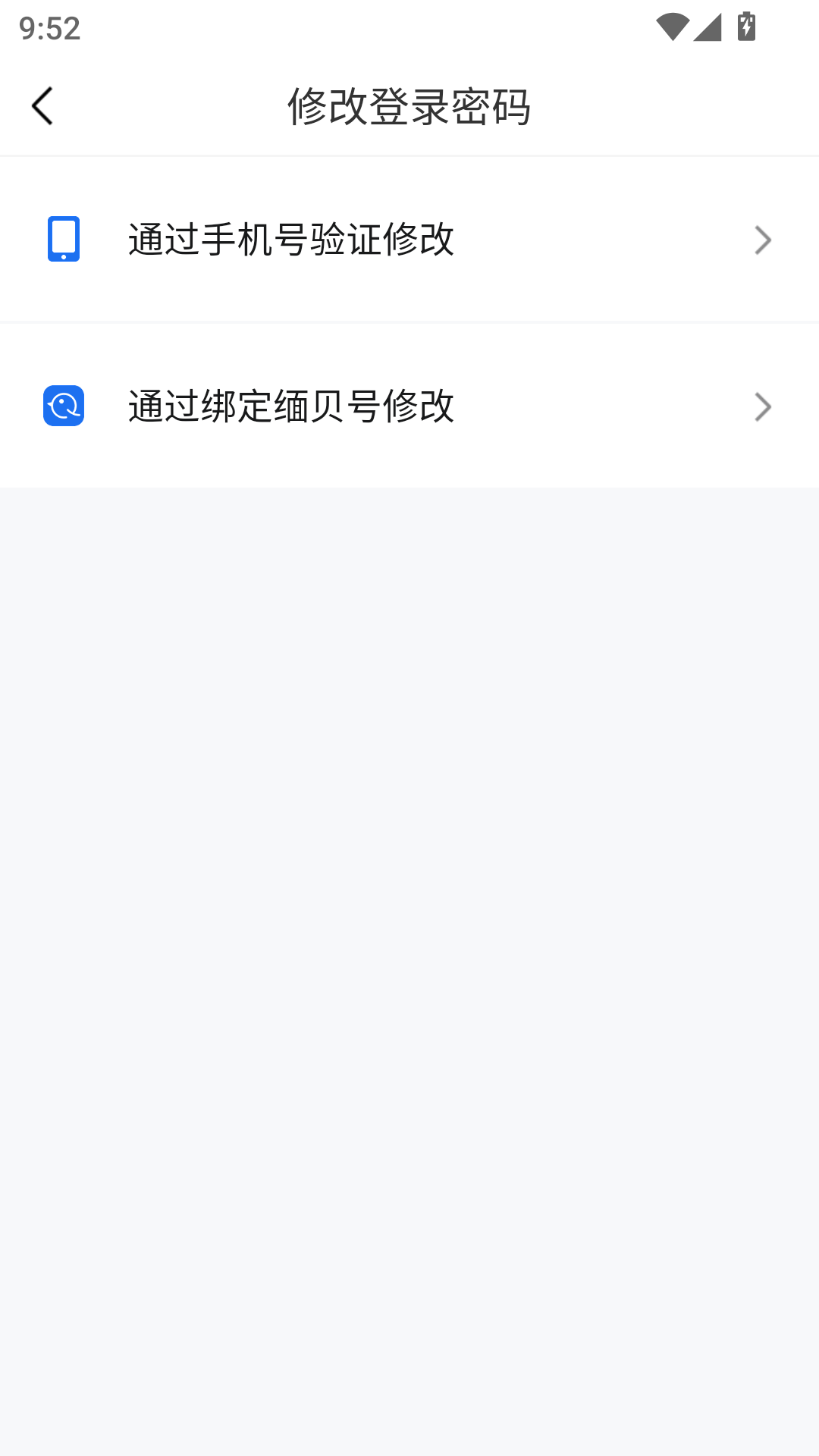Tap the second list row for Mianbei account
Viewport: 819px width, 1456px height.
tap(409, 406)
